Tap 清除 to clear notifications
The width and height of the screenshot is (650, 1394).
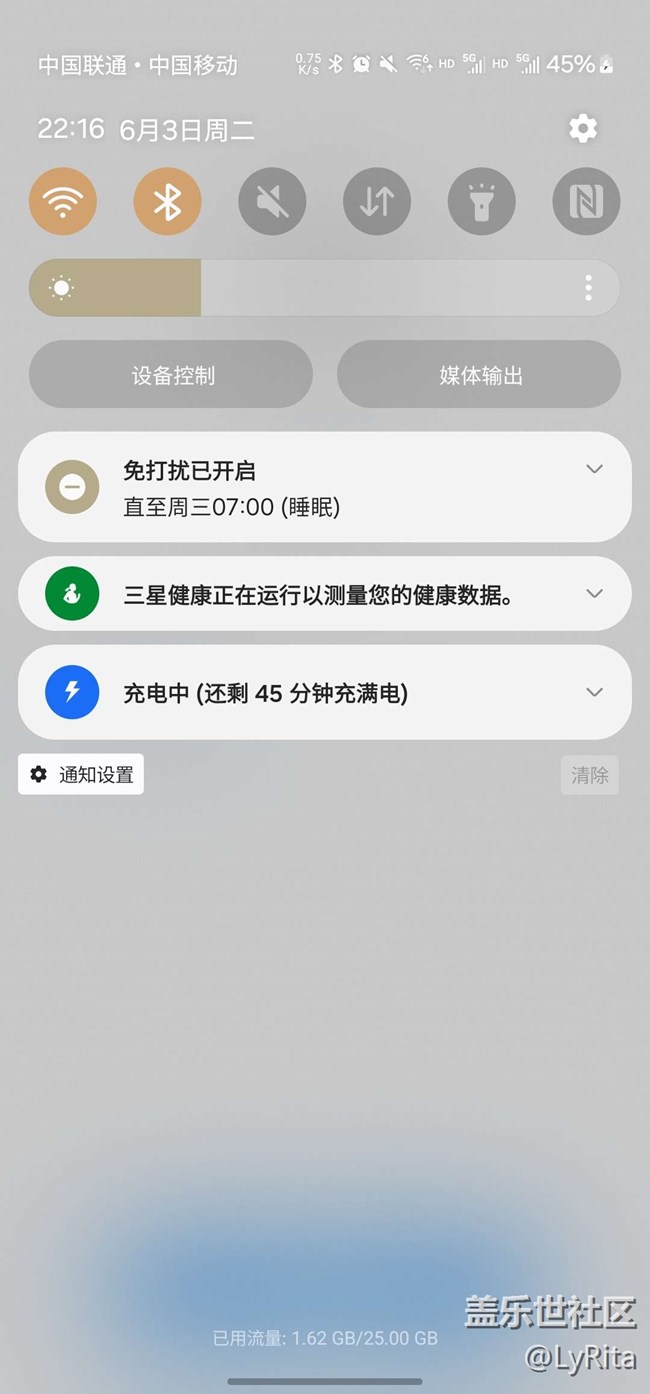tap(590, 775)
